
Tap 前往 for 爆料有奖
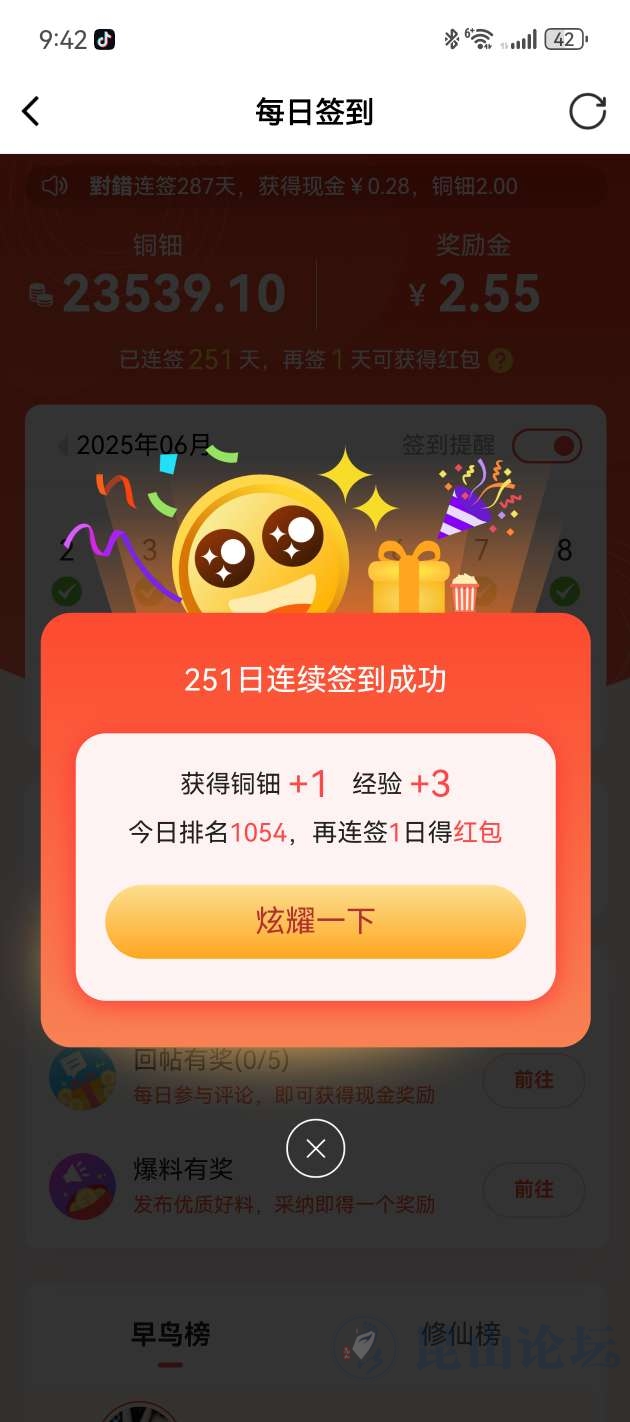533,1189
